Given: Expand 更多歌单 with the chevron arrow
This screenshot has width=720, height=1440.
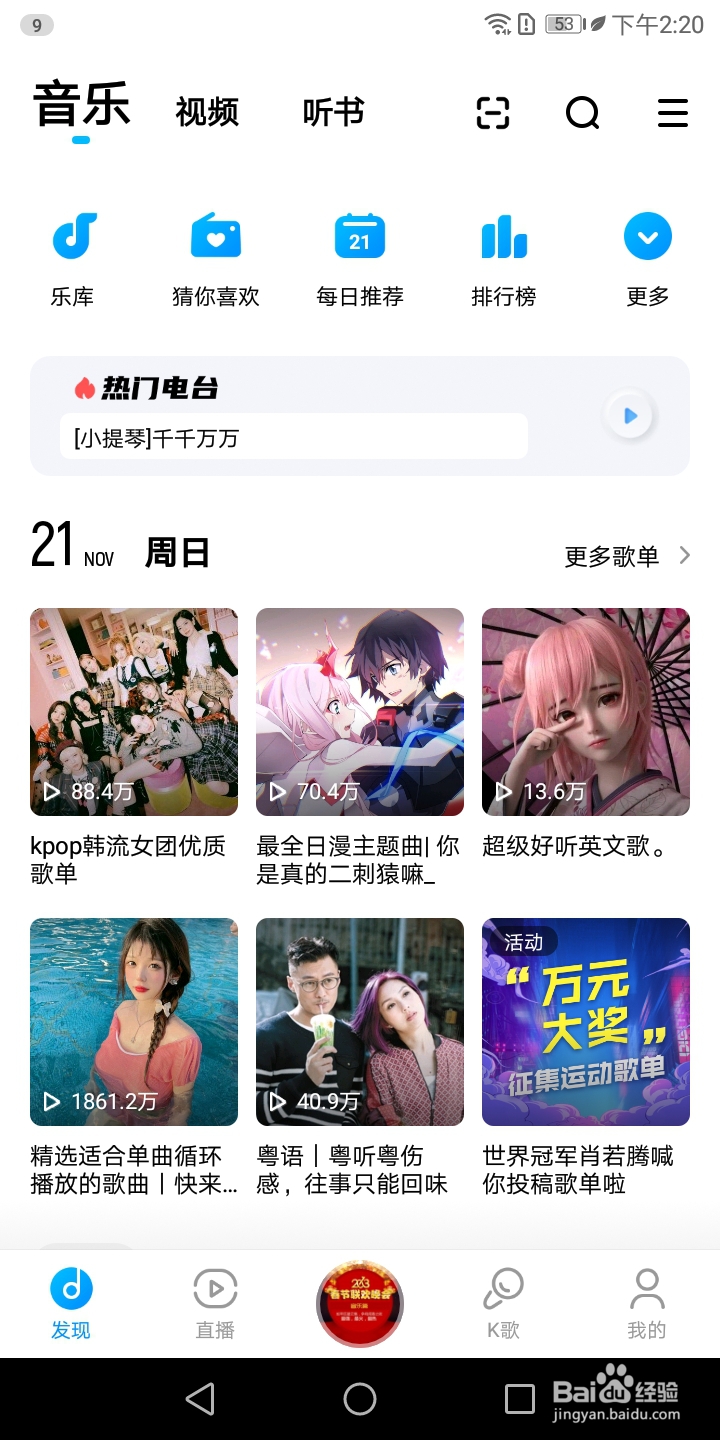Looking at the screenshot, I should pyautogui.click(x=685, y=555).
